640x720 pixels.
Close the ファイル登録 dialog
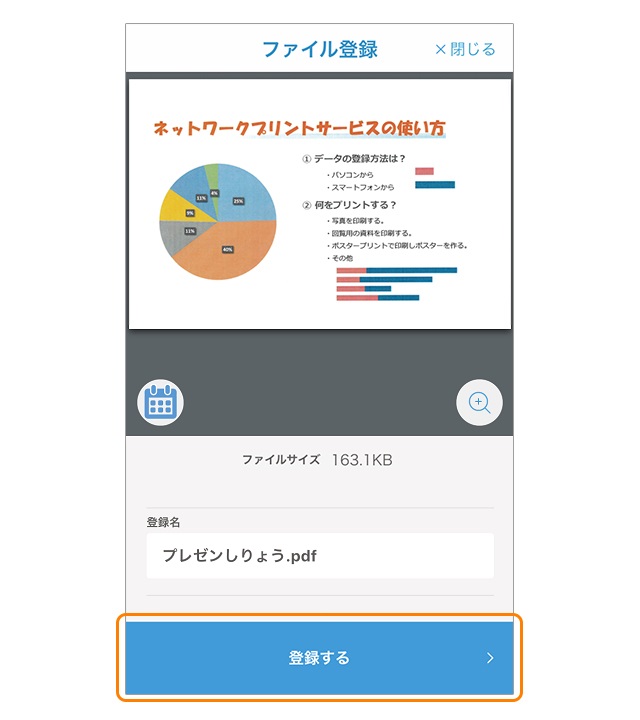465,49
